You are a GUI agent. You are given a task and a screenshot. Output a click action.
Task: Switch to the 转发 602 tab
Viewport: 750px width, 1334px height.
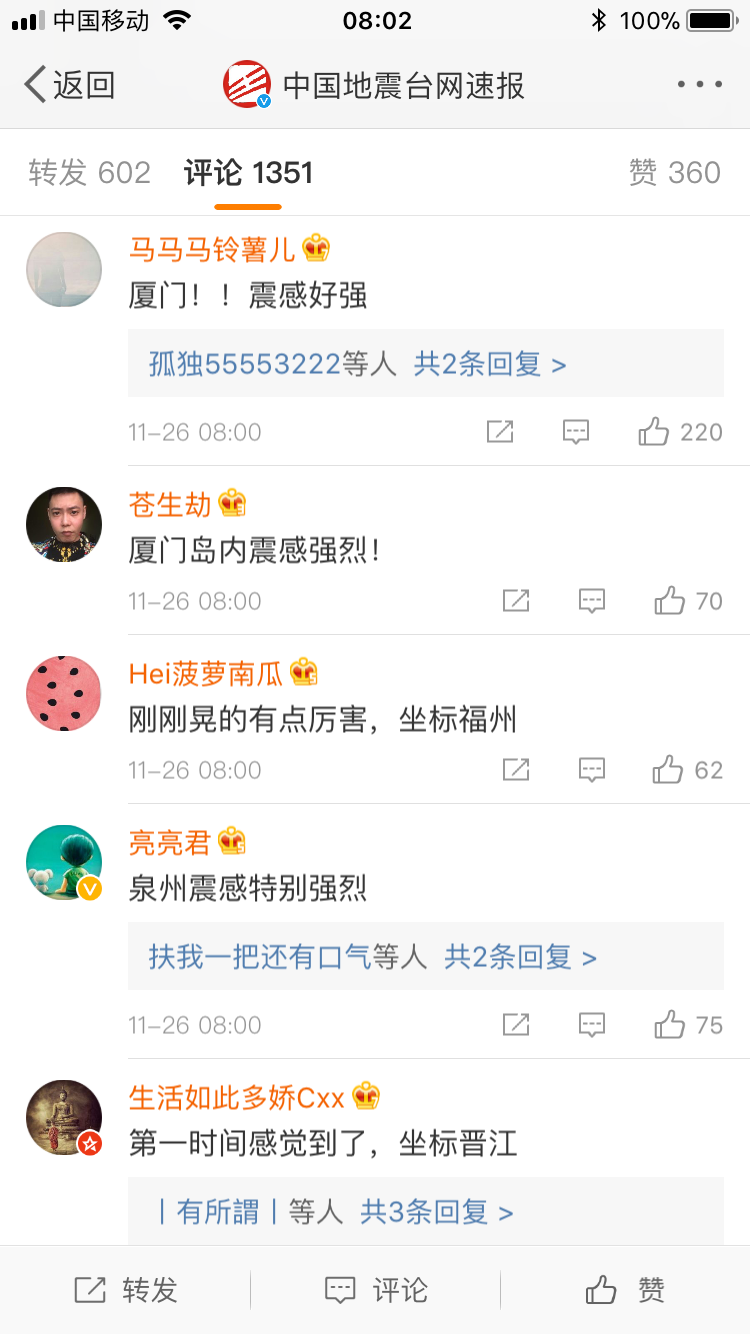pyautogui.click(x=89, y=173)
